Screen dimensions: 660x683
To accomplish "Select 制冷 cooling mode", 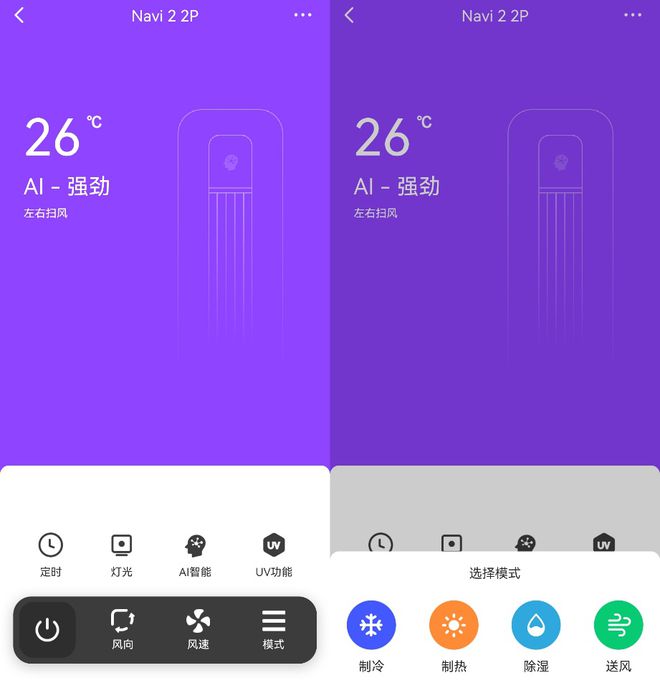I will 371,626.
